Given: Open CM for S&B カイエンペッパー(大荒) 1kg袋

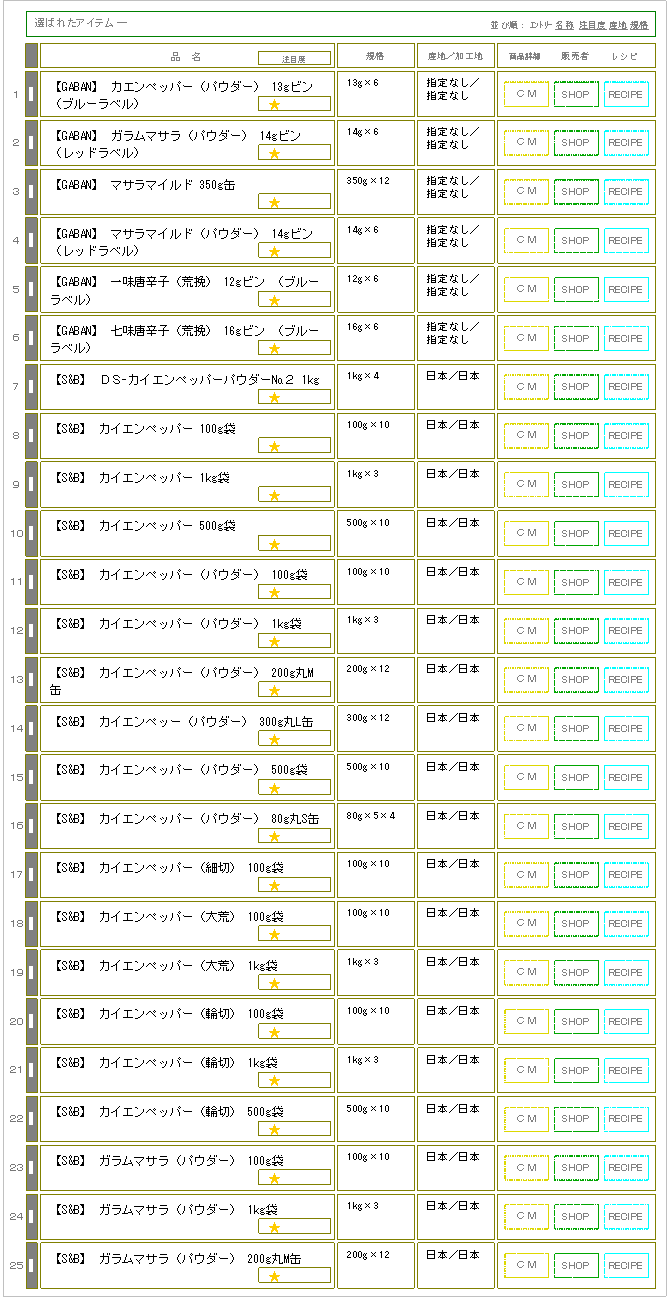Looking at the screenshot, I should [x=526, y=973].
